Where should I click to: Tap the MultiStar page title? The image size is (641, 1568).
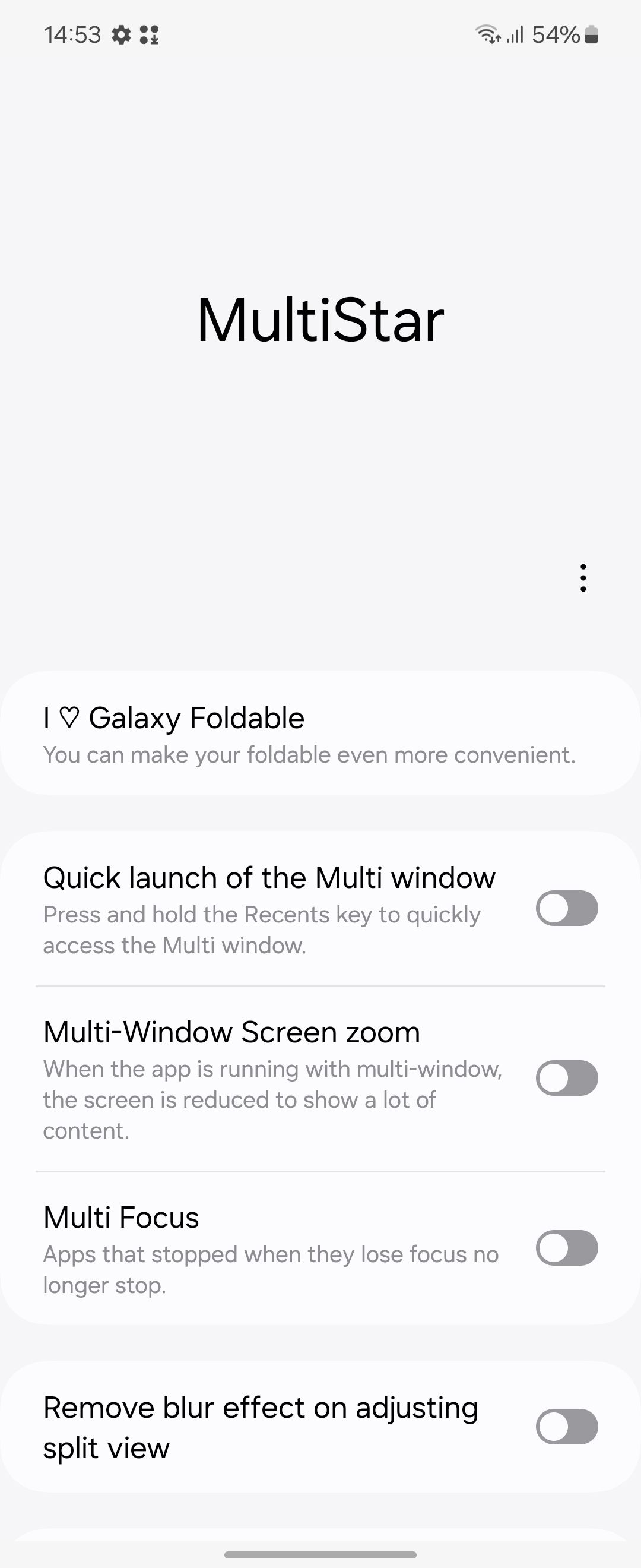point(320,319)
